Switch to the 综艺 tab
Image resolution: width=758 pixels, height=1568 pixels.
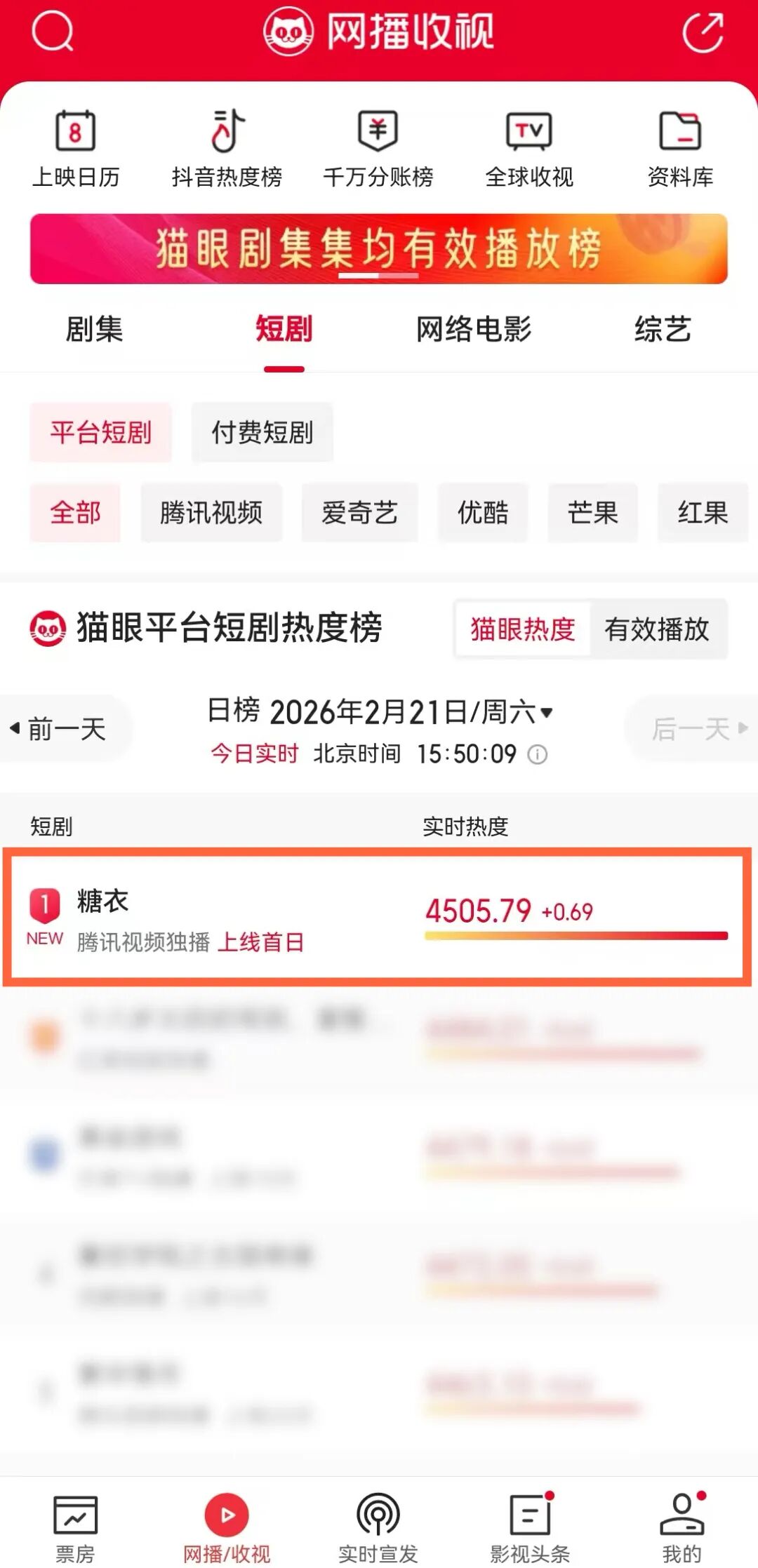tap(663, 329)
